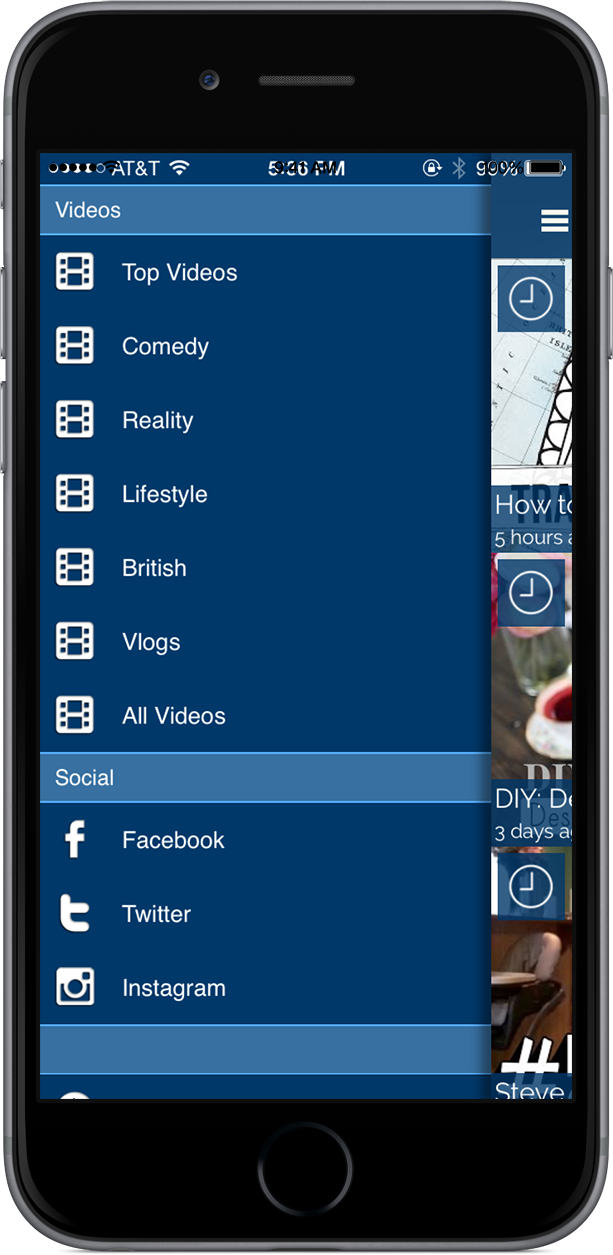
Task: Visit the Twitter page
Action: coord(156,914)
